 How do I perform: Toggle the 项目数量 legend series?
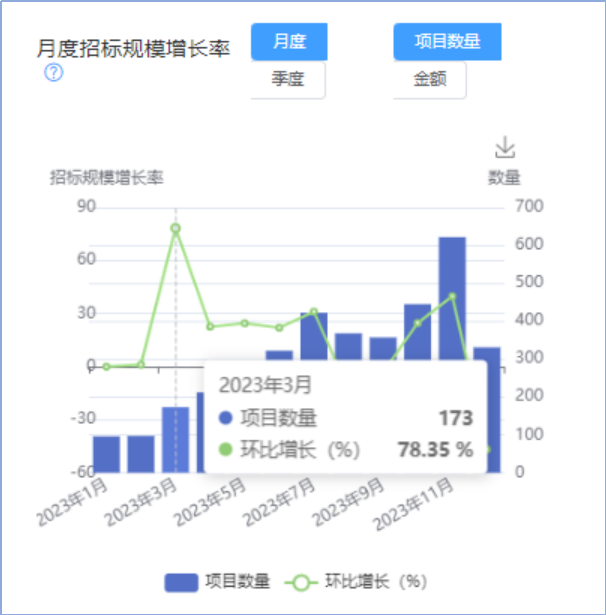click(x=217, y=581)
